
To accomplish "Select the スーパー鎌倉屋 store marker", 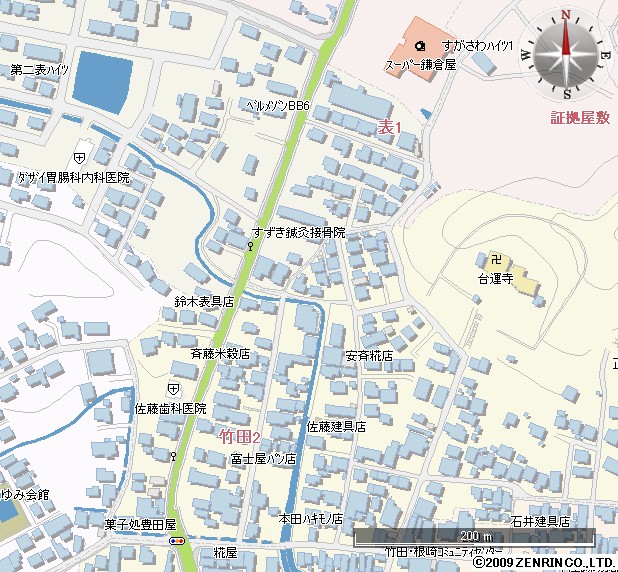I will coord(419,46).
